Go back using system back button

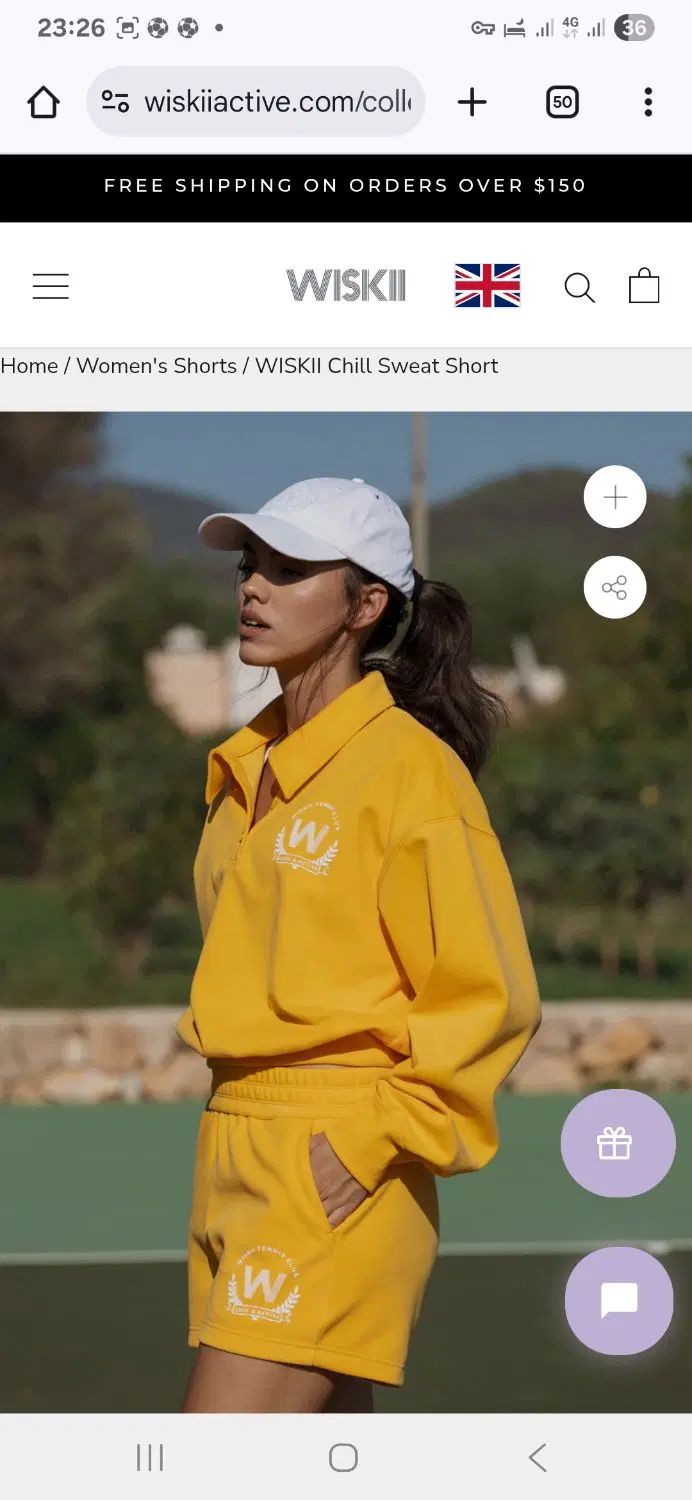538,1458
